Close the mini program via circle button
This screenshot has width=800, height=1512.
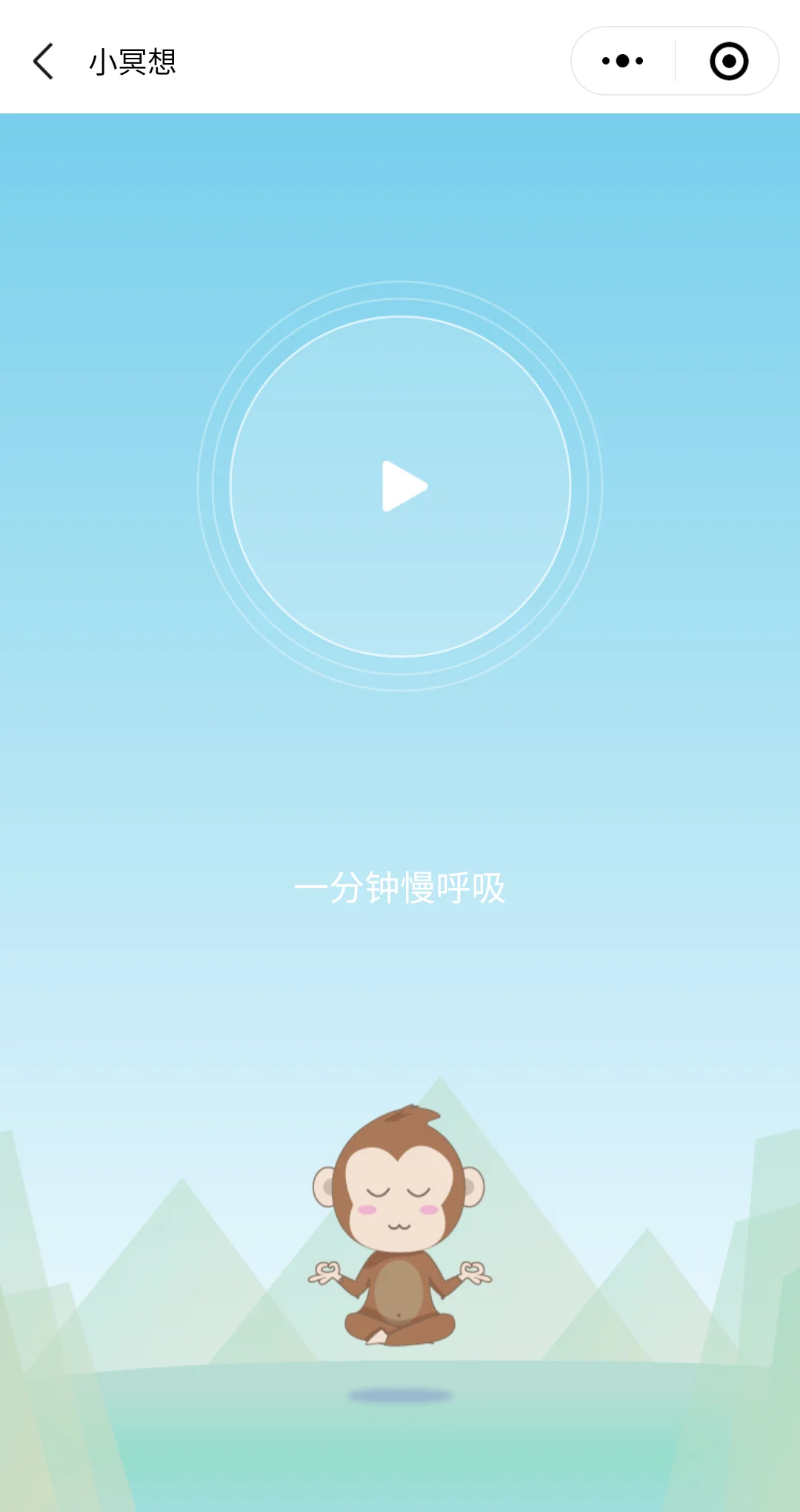click(729, 62)
